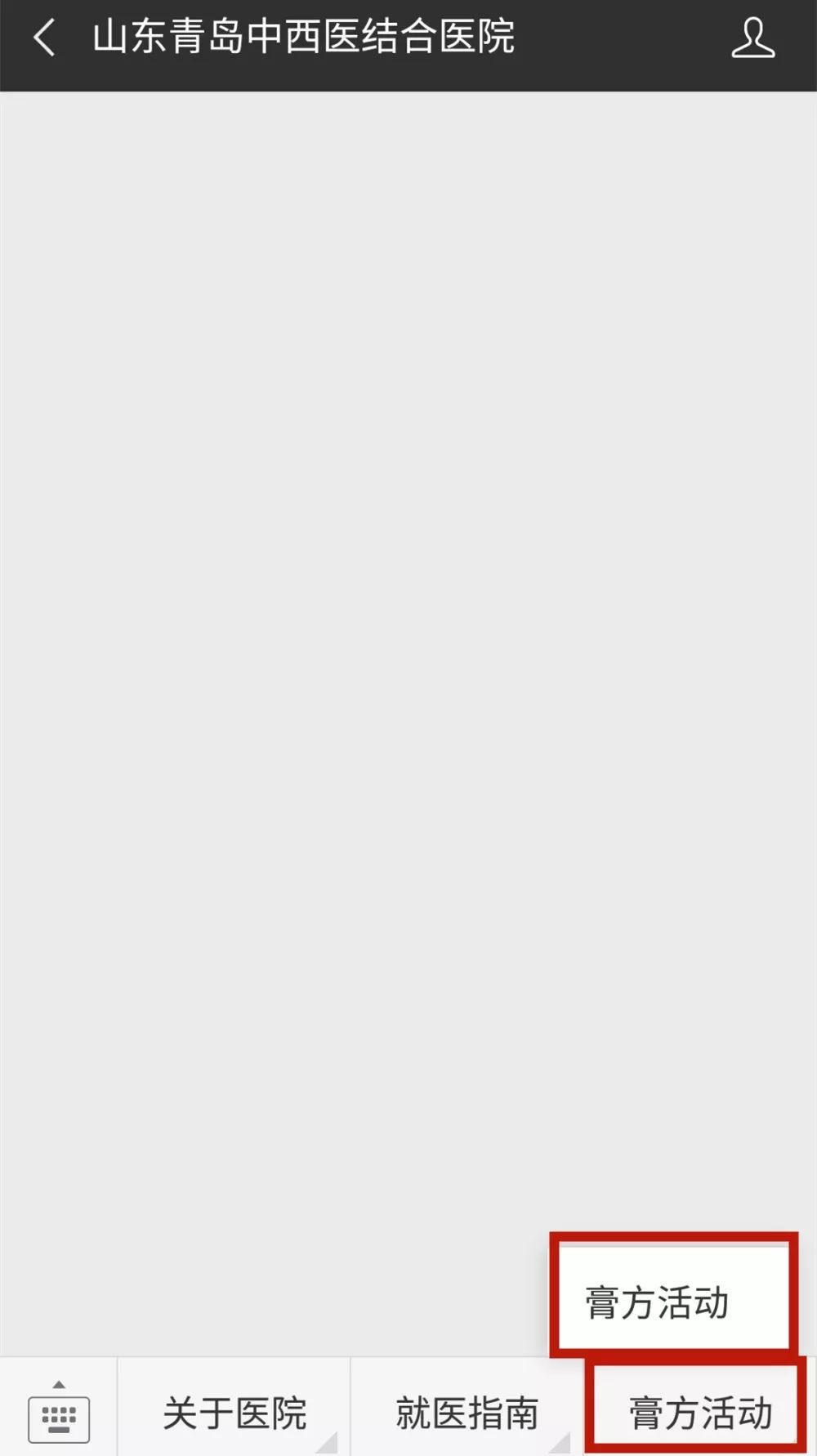Tap the 膏方活动 bottom menu tab
This screenshot has width=817, height=1456.
699,1413
